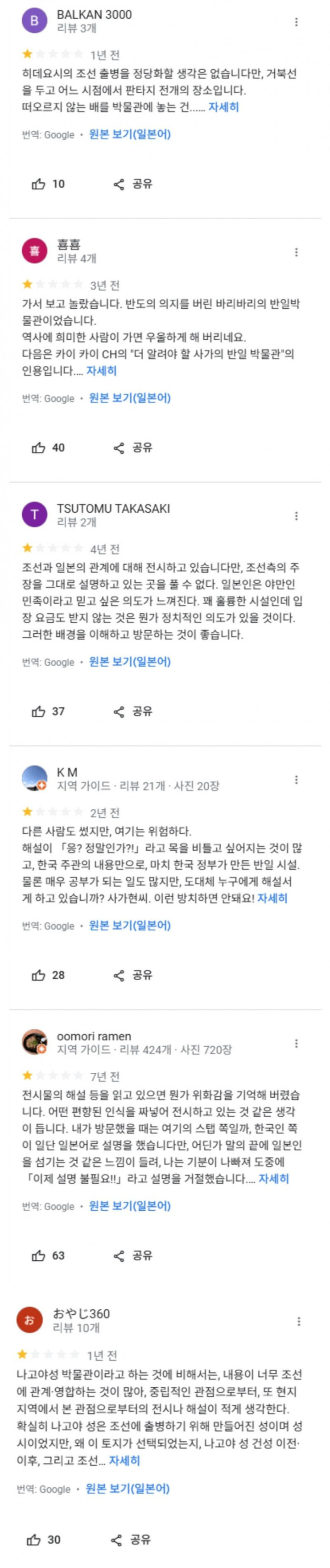Image resolution: width=330 pixels, height=1568 pixels.
Task: Expand oomori ramen's review with 자세히
Action: pyautogui.click(x=274, y=1179)
